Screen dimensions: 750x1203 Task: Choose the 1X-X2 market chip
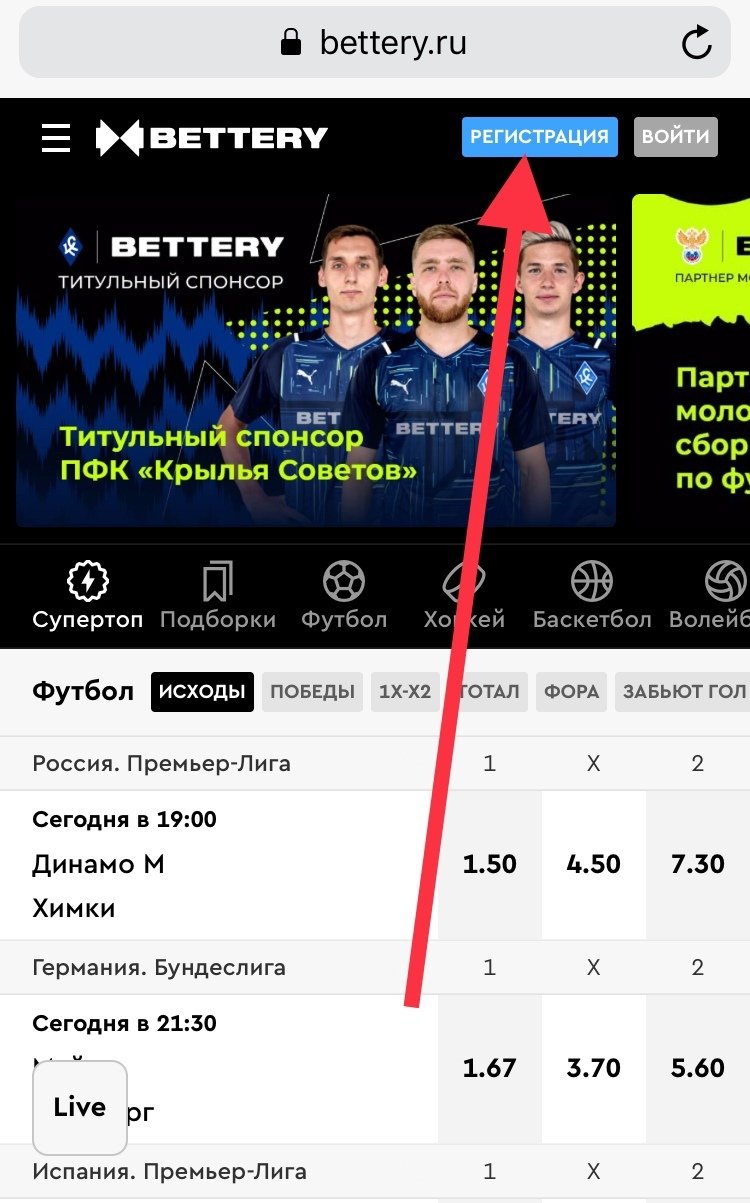coord(405,691)
